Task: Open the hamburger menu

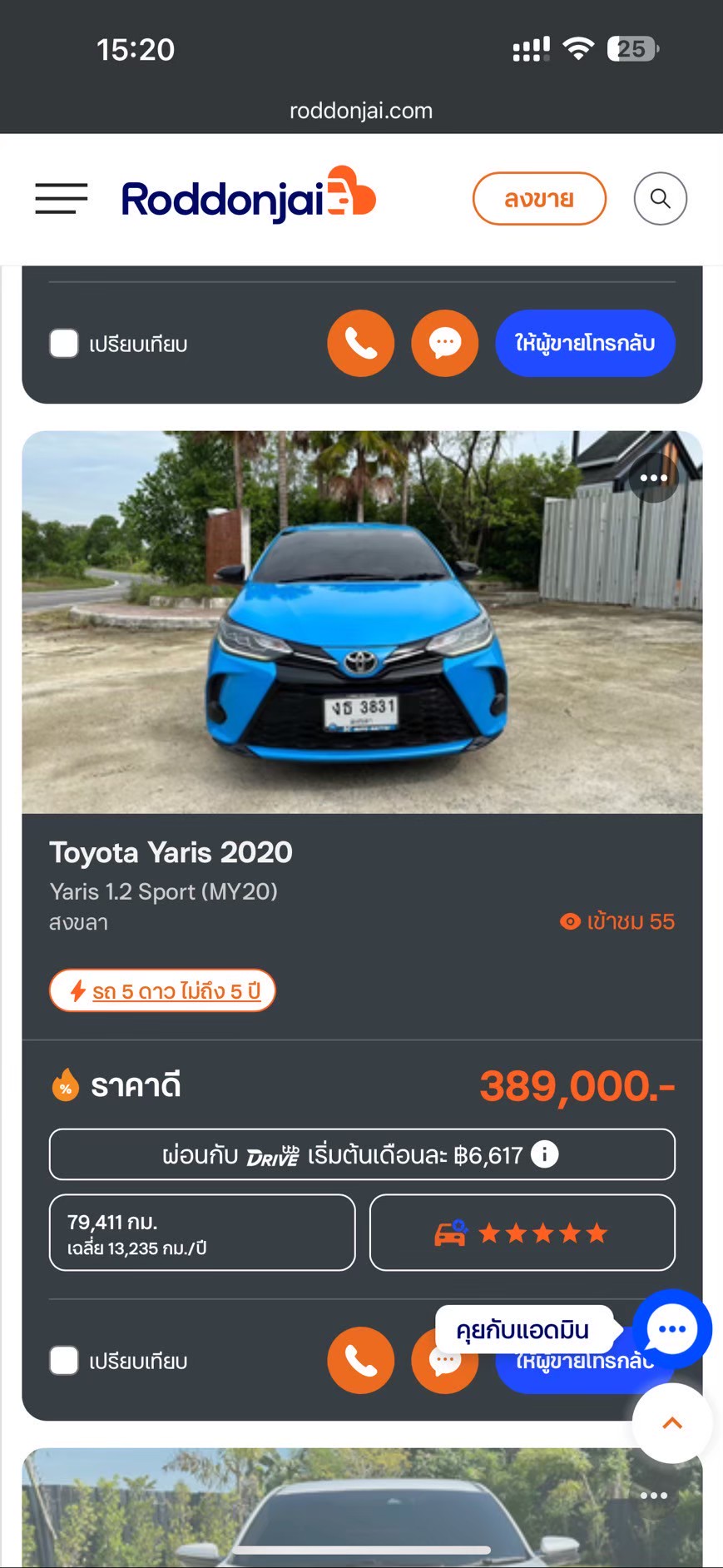Action: tap(61, 199)
